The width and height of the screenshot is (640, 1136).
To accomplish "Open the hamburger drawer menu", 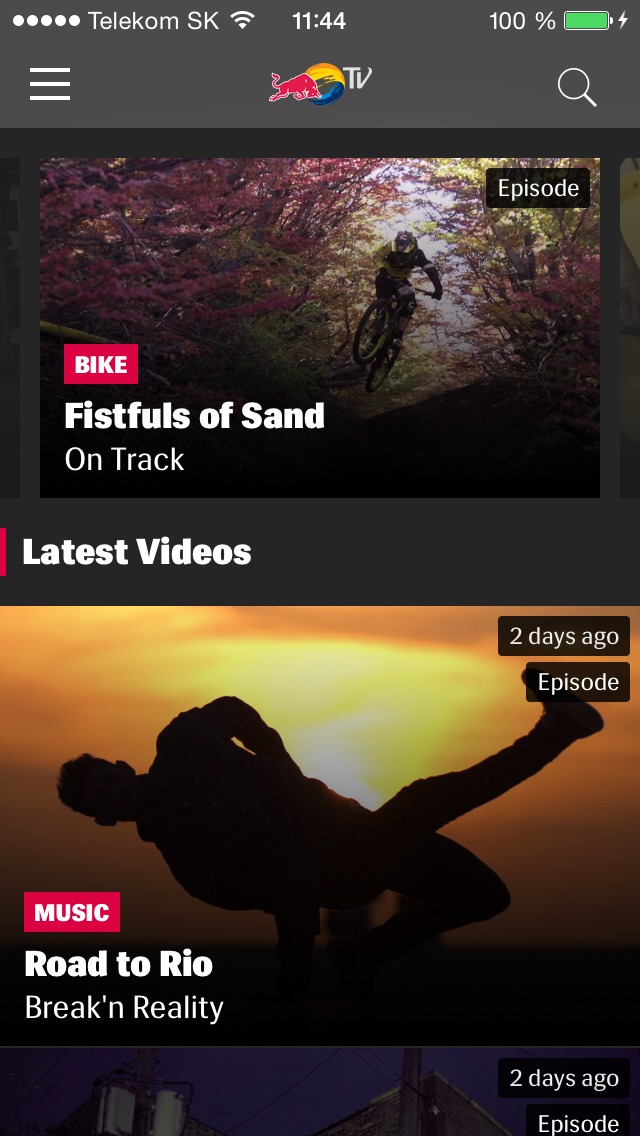I will 50,85.
